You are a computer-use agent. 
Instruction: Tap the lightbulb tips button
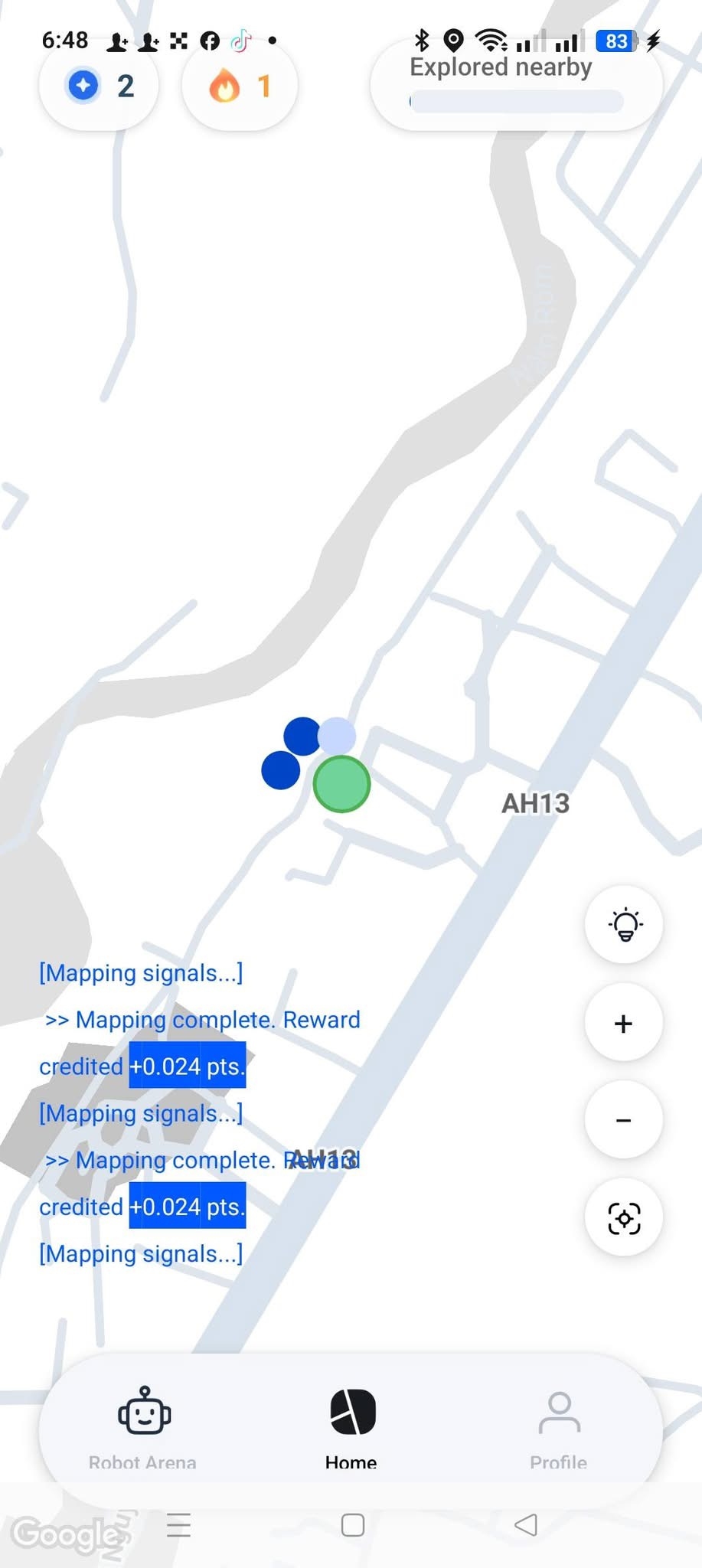click(x=624, y=924)
